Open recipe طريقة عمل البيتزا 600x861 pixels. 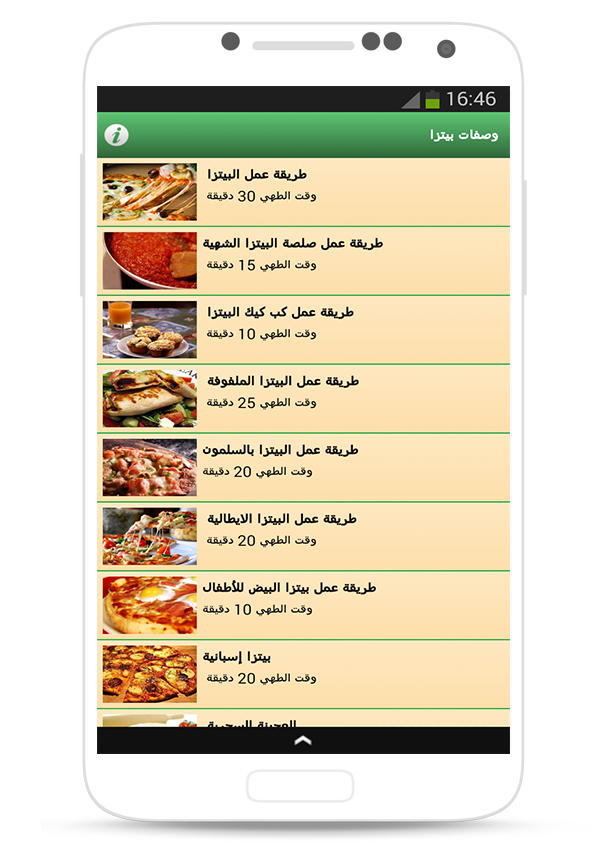coord(303,192)
